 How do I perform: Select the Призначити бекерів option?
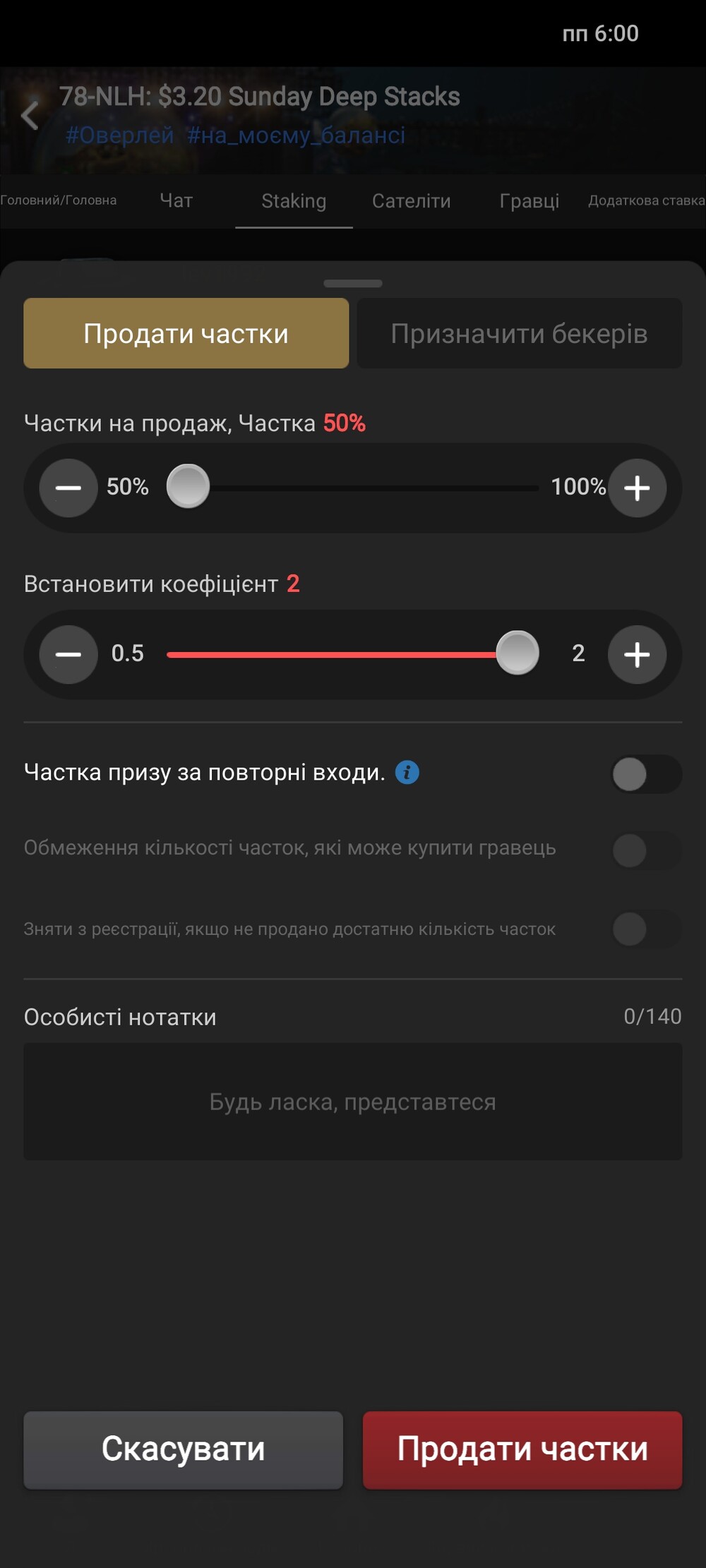(520, 333)
